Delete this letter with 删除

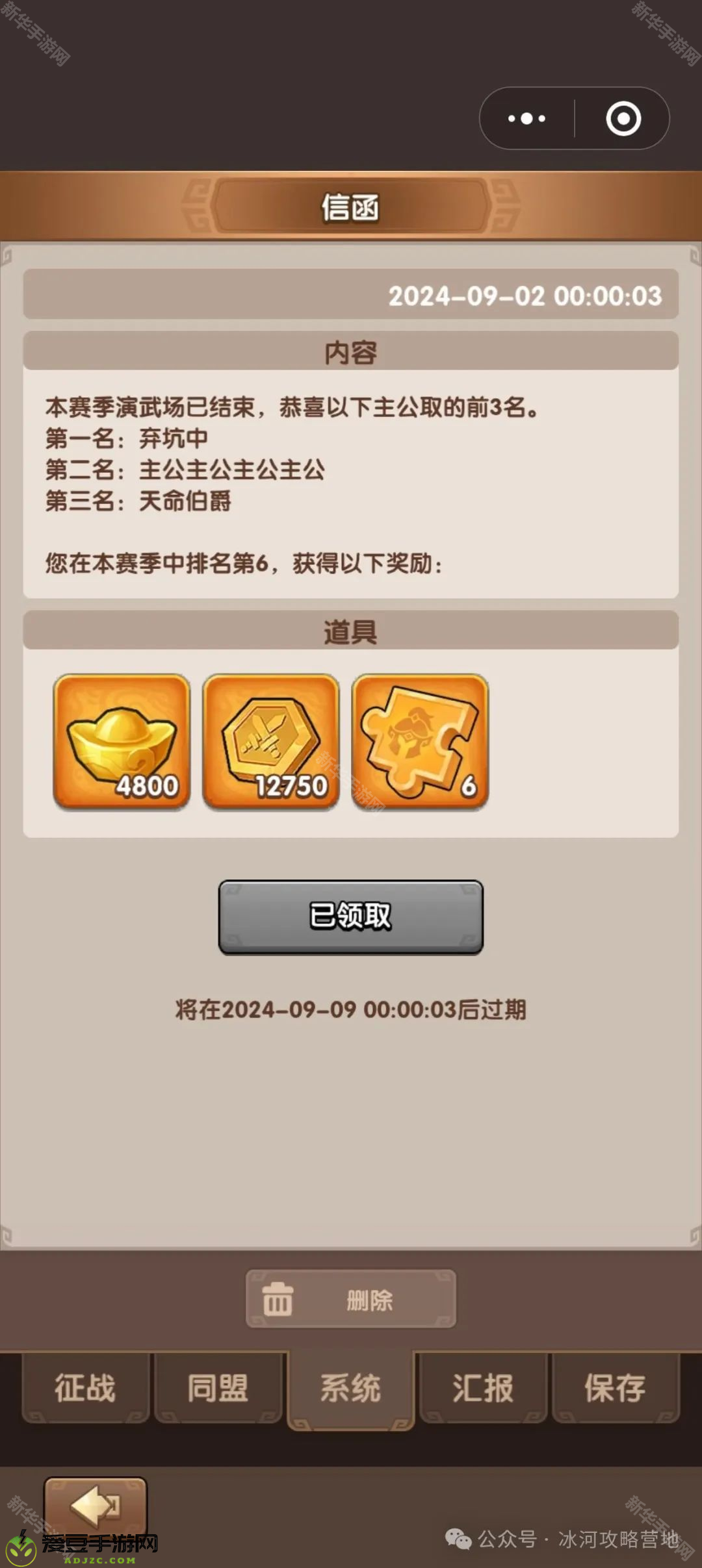coord(350,1299)
